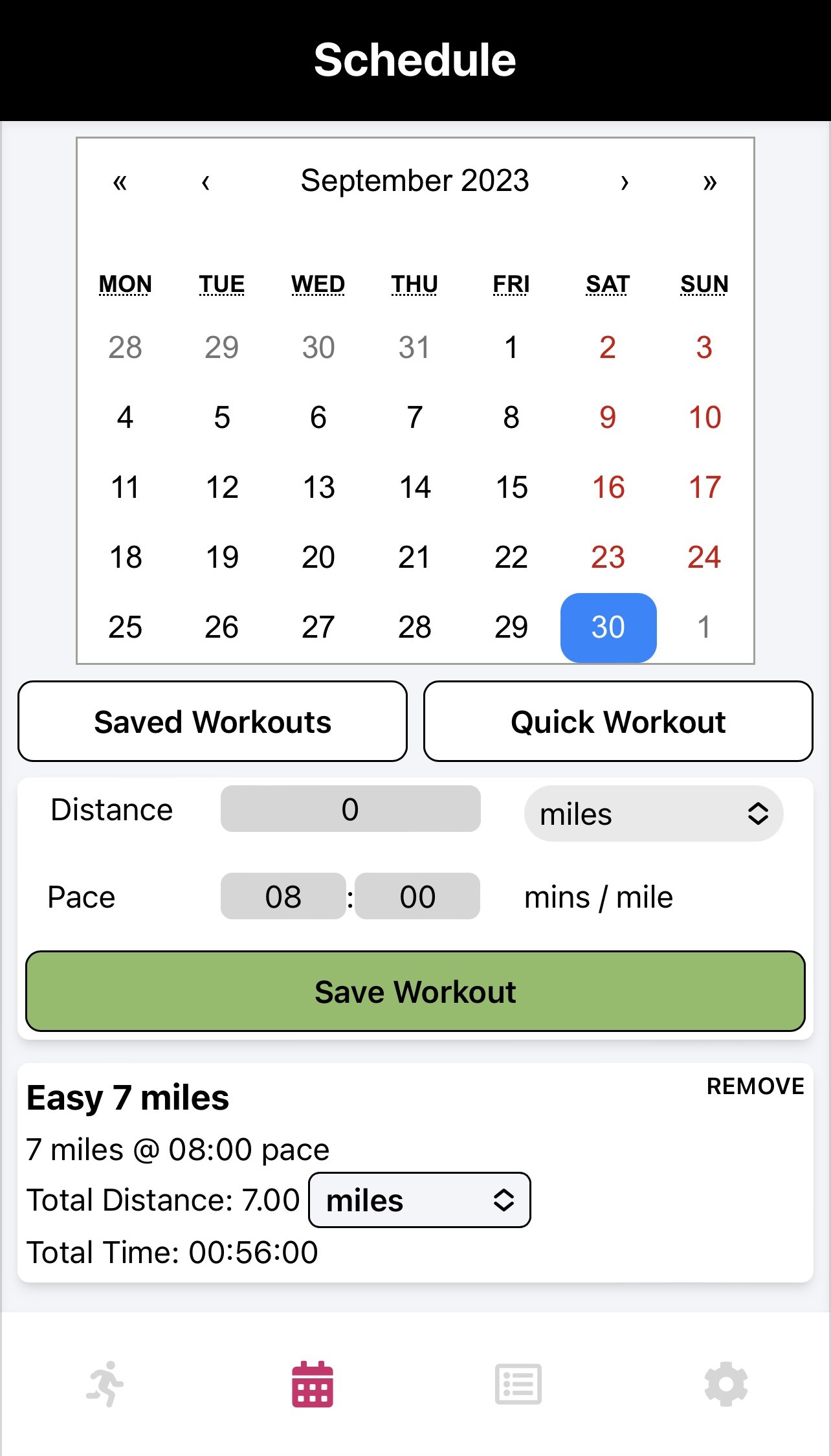Click the pace minutes field showing 08
Screen dimensions: 831x1456
tap(283, 897)
